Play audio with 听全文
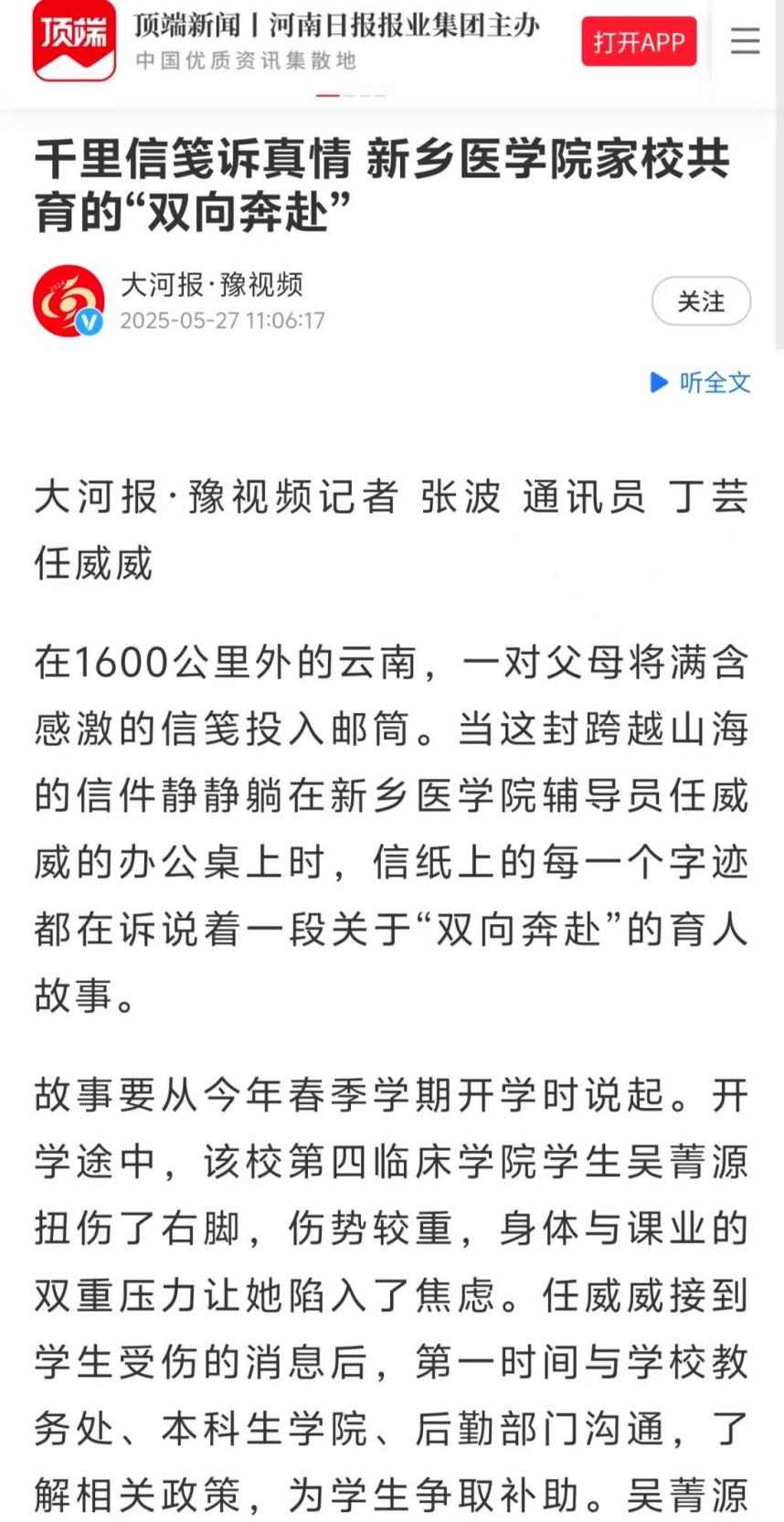The width and height of the screenshot is (784, 1522). coord(701,382)
